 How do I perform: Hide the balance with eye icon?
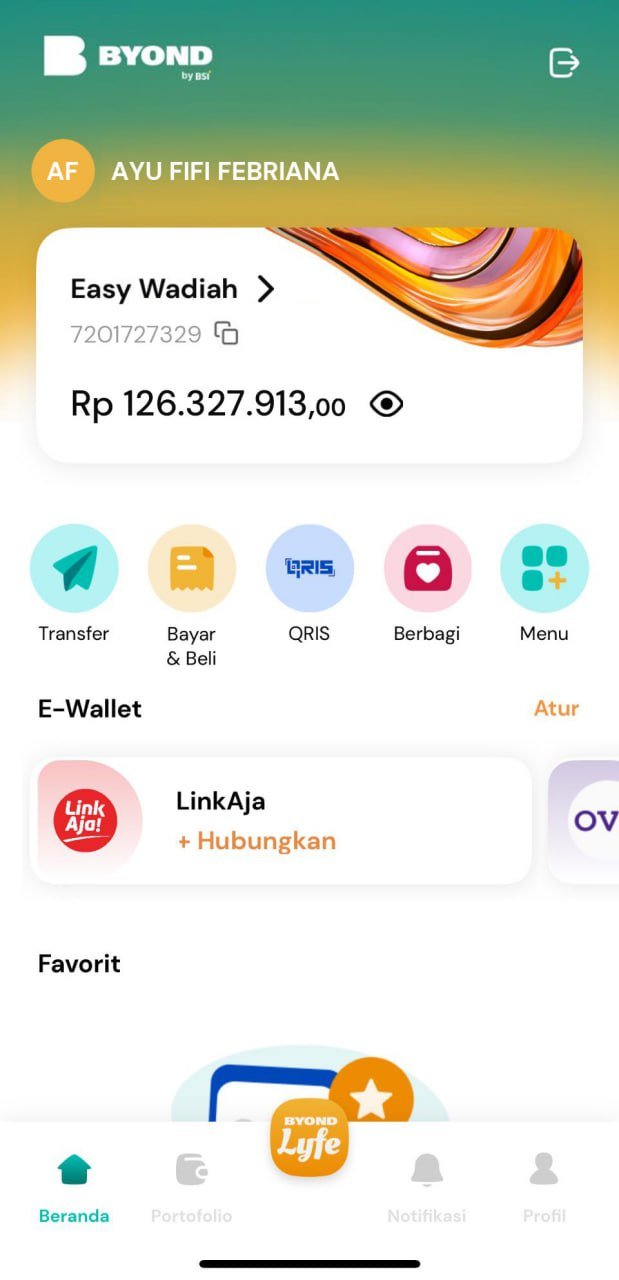coord(386,404)
